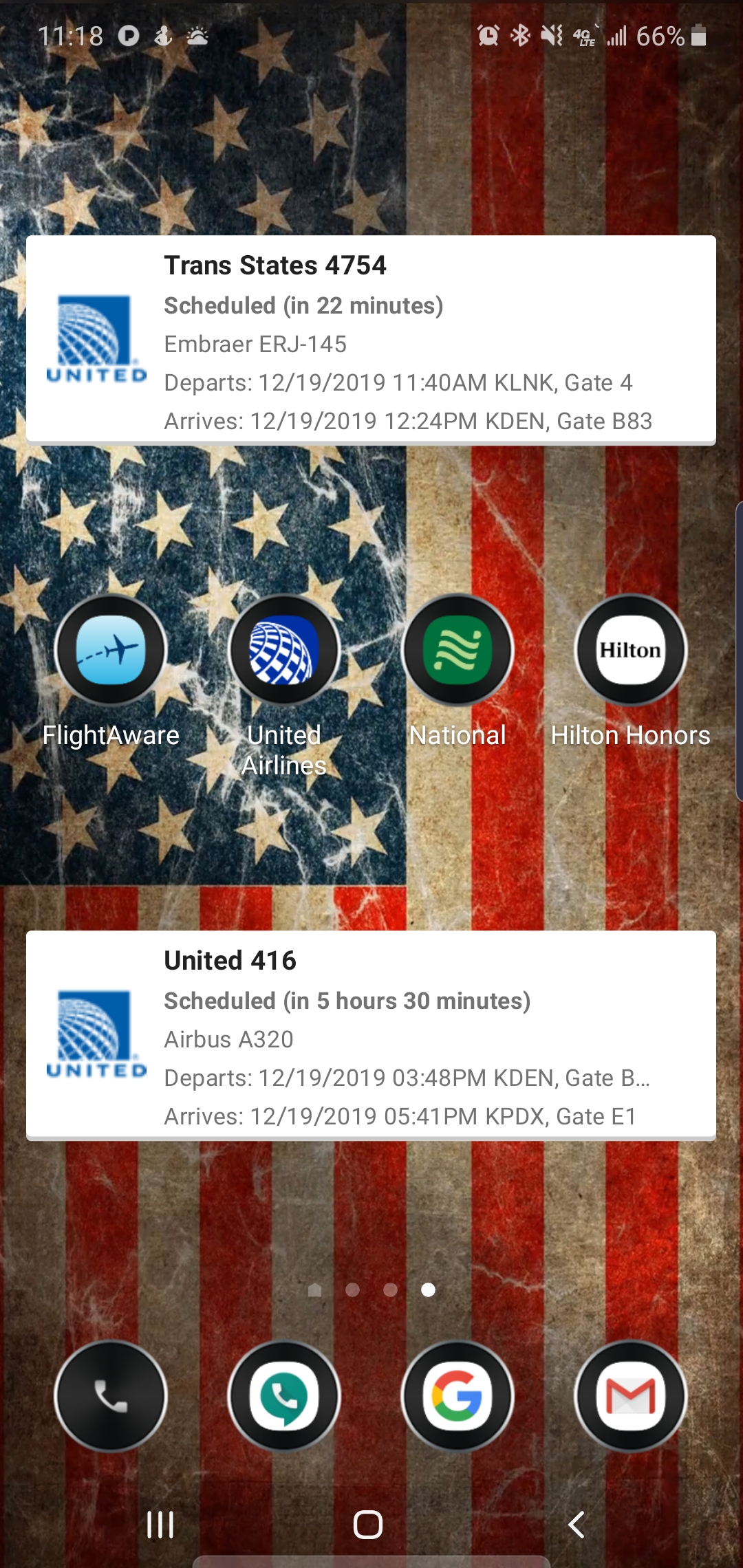The image size is (743, 1568).
Task: Open the Trans States 4754 flight widget
Action: (x=371, y=341)
